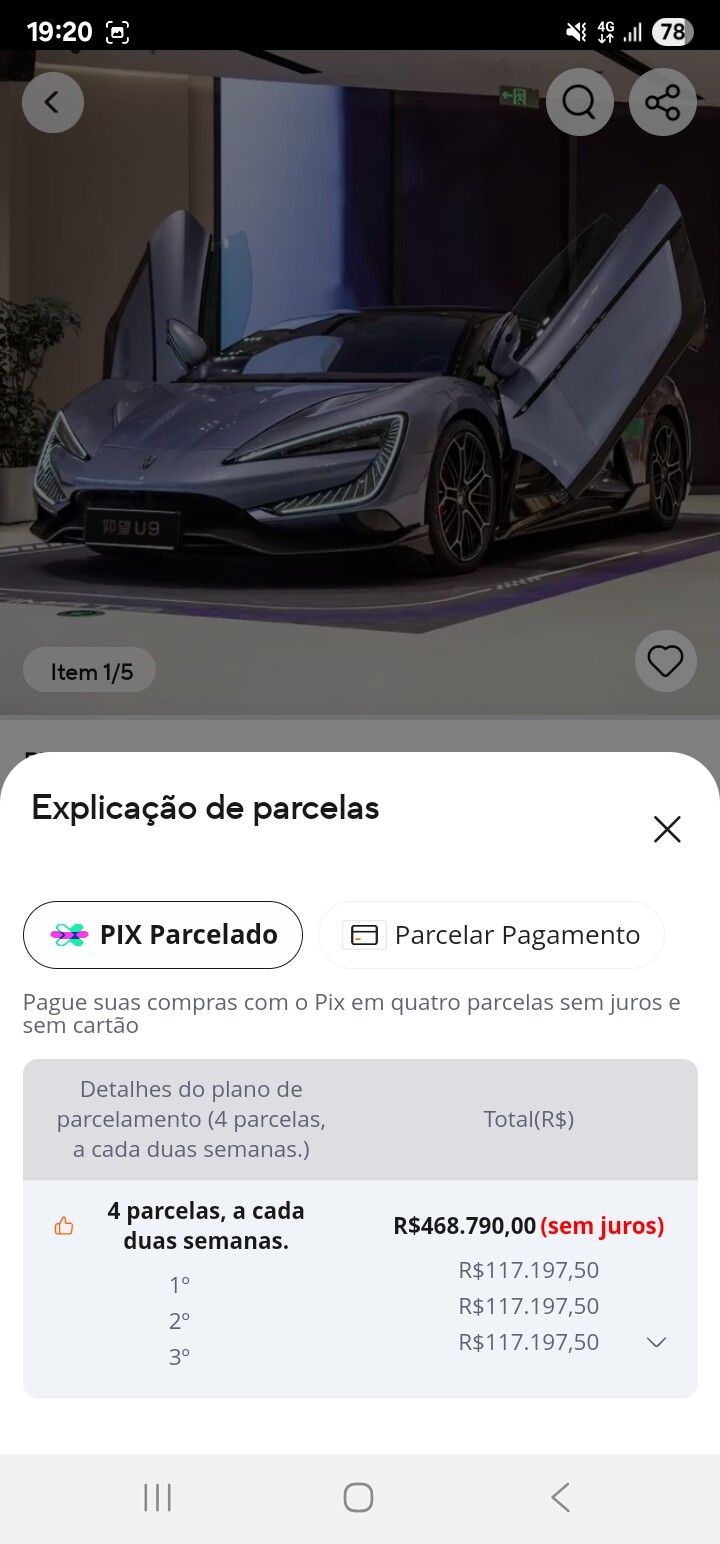Expand the installment list chevron
Screen dimensions: 720x1544
657,1342
